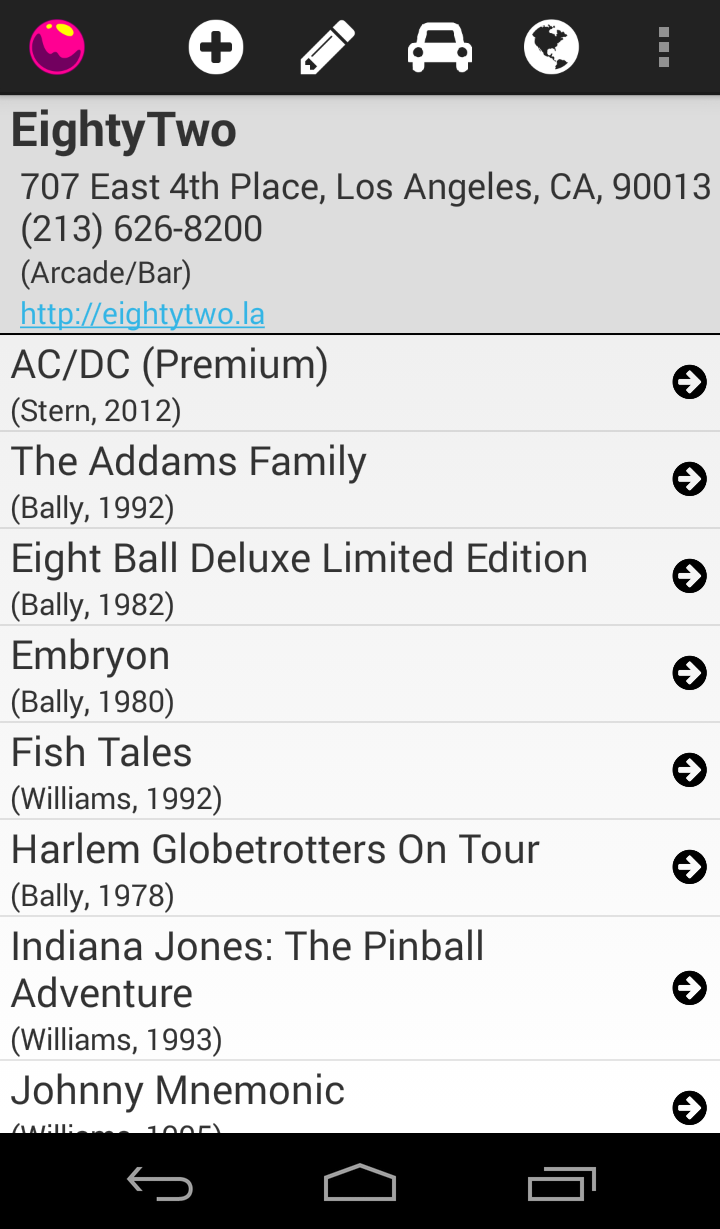Open the eightytwo.la website link
The height and width of the screenshot is (1229, 720).
142,314
